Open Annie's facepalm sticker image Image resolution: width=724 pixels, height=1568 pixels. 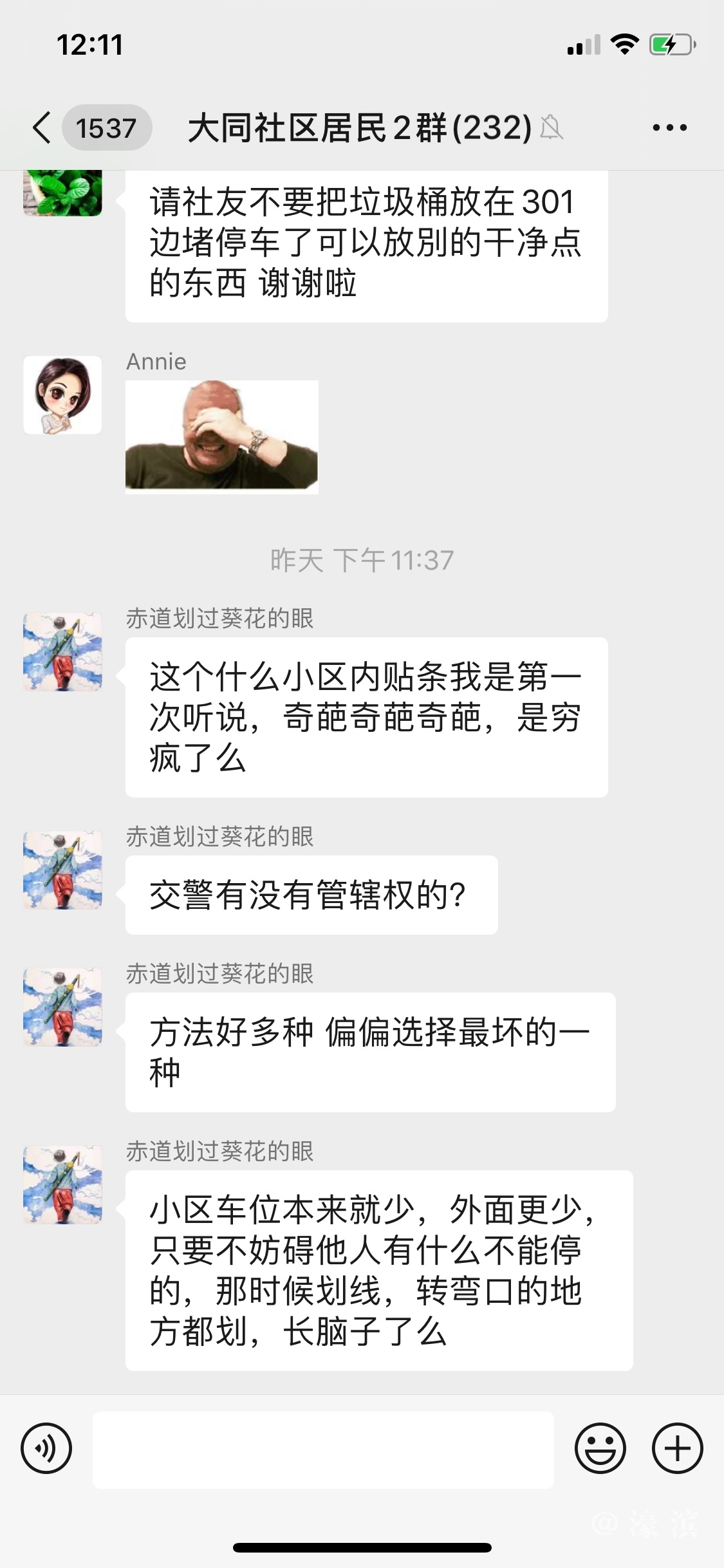(x=221, y=436)
